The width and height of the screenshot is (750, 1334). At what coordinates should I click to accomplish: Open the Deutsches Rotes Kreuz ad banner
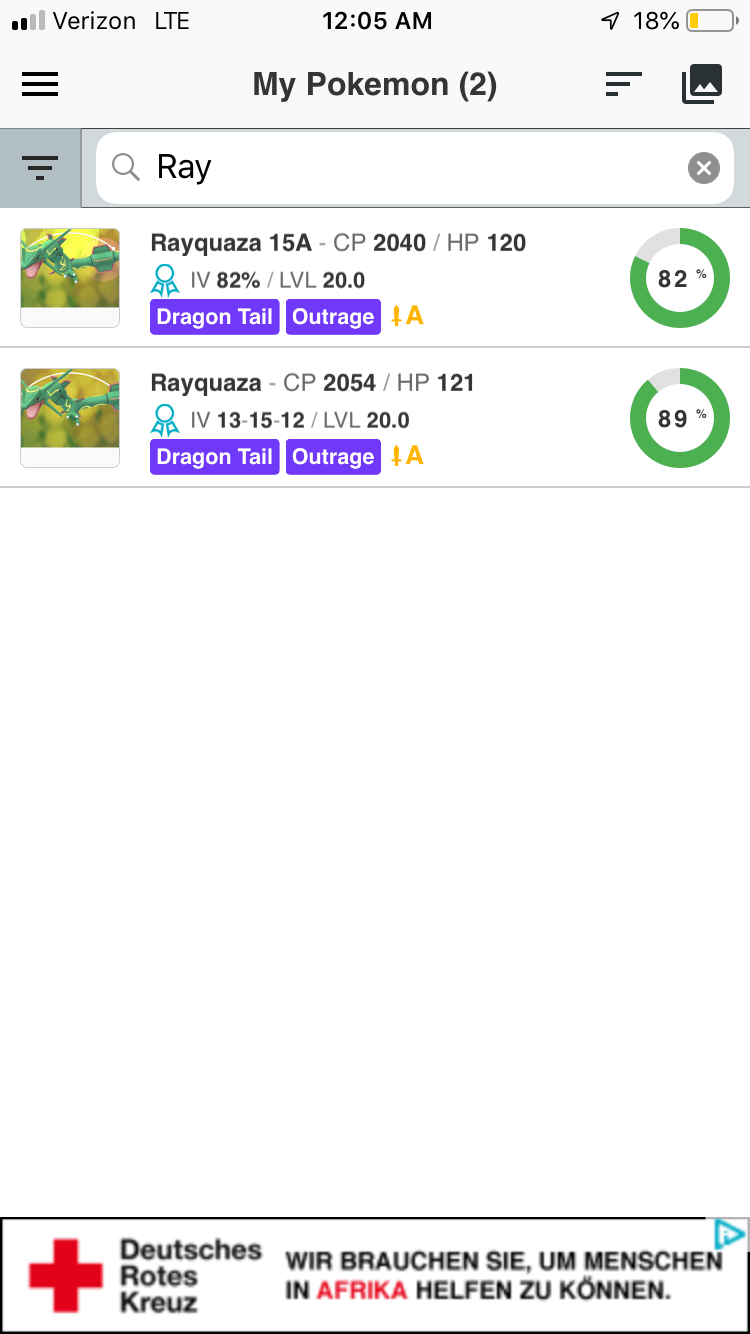pyautogui.click(x=375, y=1275)
